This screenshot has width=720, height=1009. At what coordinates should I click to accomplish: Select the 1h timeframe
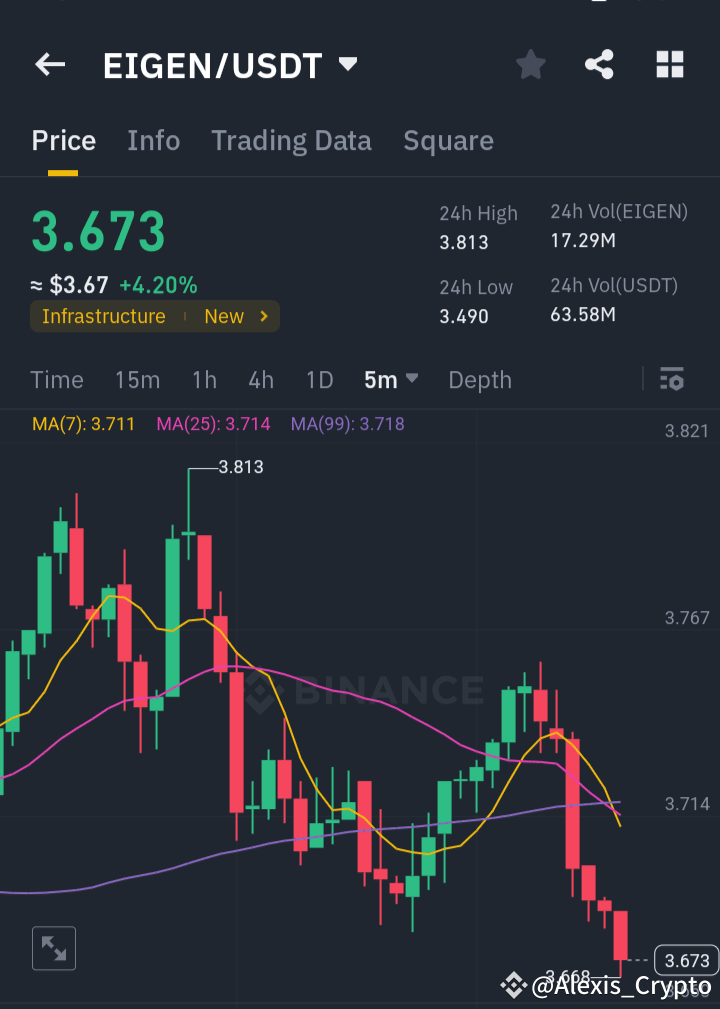(204, 380)
